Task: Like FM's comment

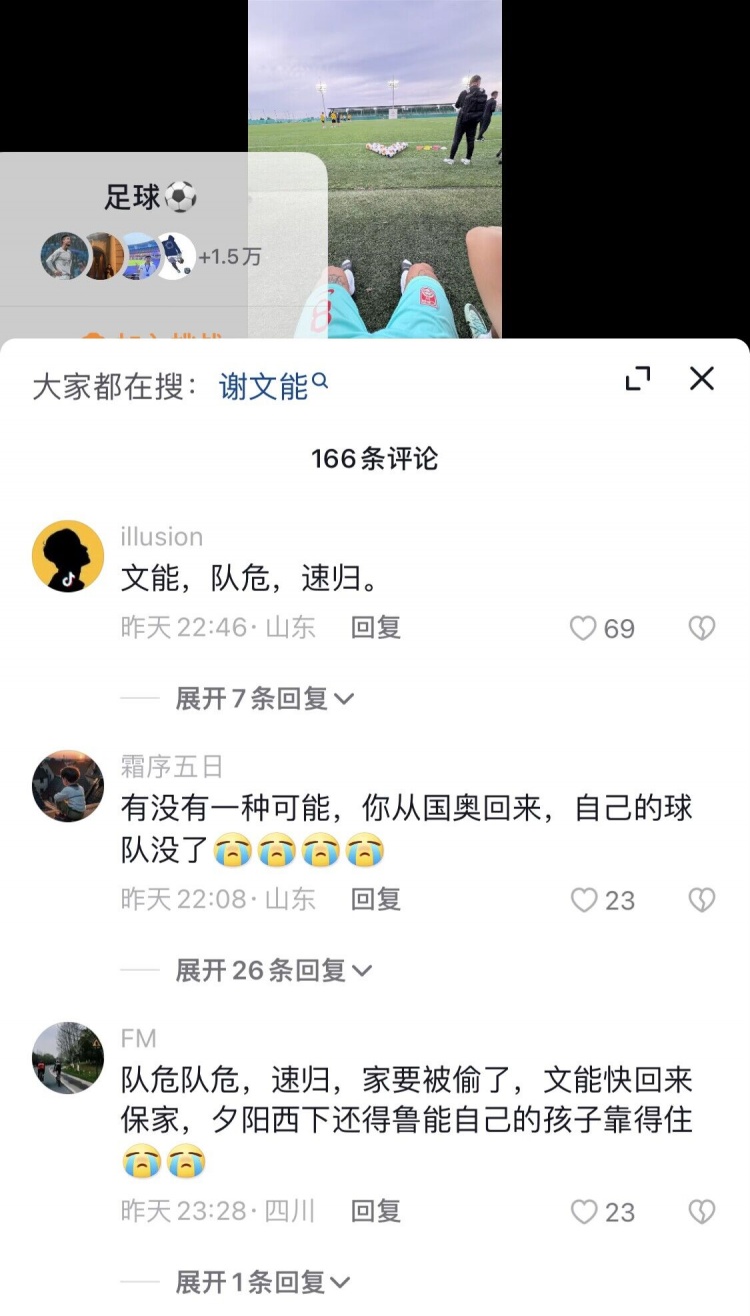Action: coord(584,1212)
